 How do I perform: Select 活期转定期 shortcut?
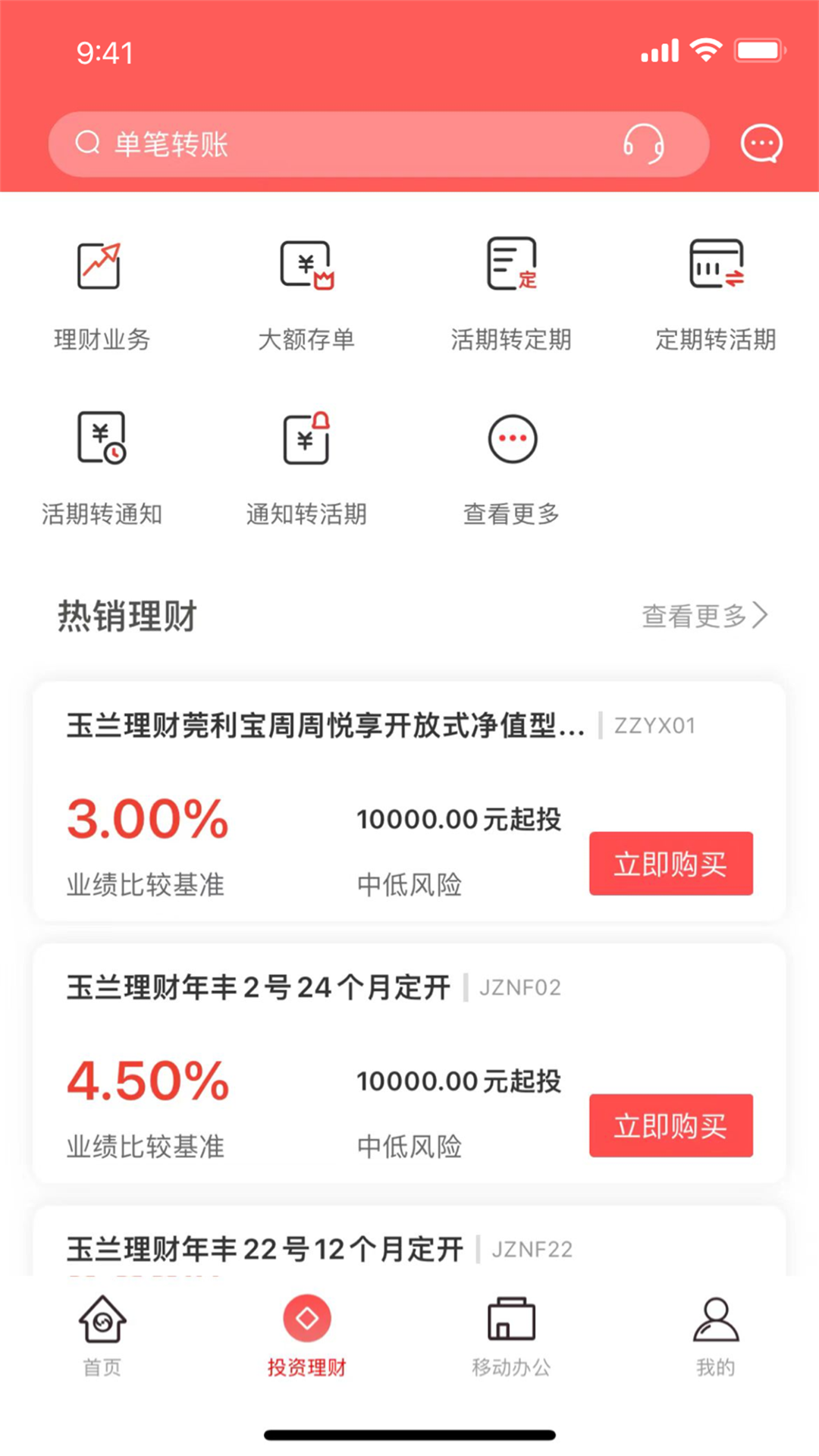click(x=511, y=292)
